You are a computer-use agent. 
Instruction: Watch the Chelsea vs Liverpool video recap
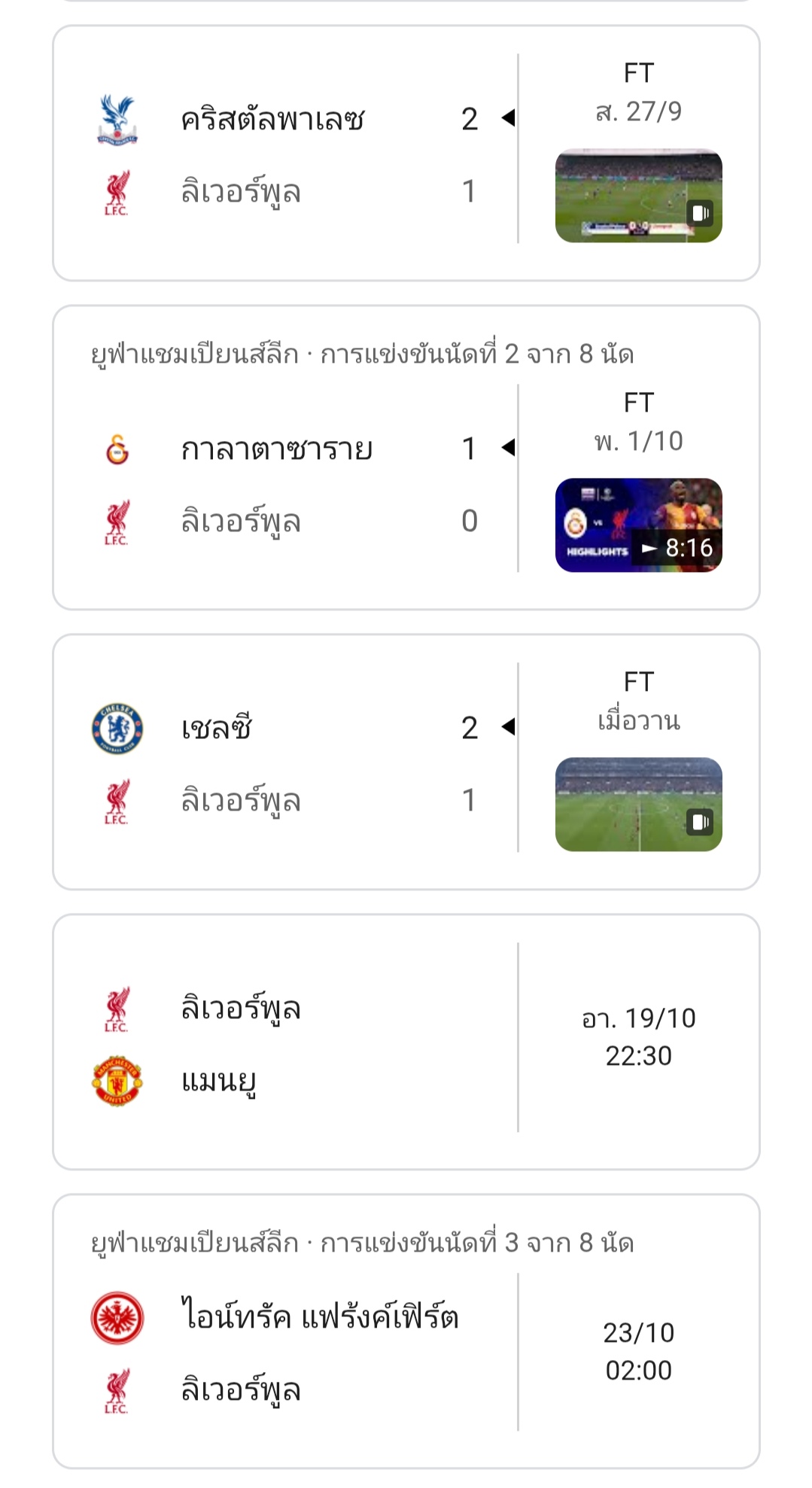pyautogui.click(x=638, y=804)
